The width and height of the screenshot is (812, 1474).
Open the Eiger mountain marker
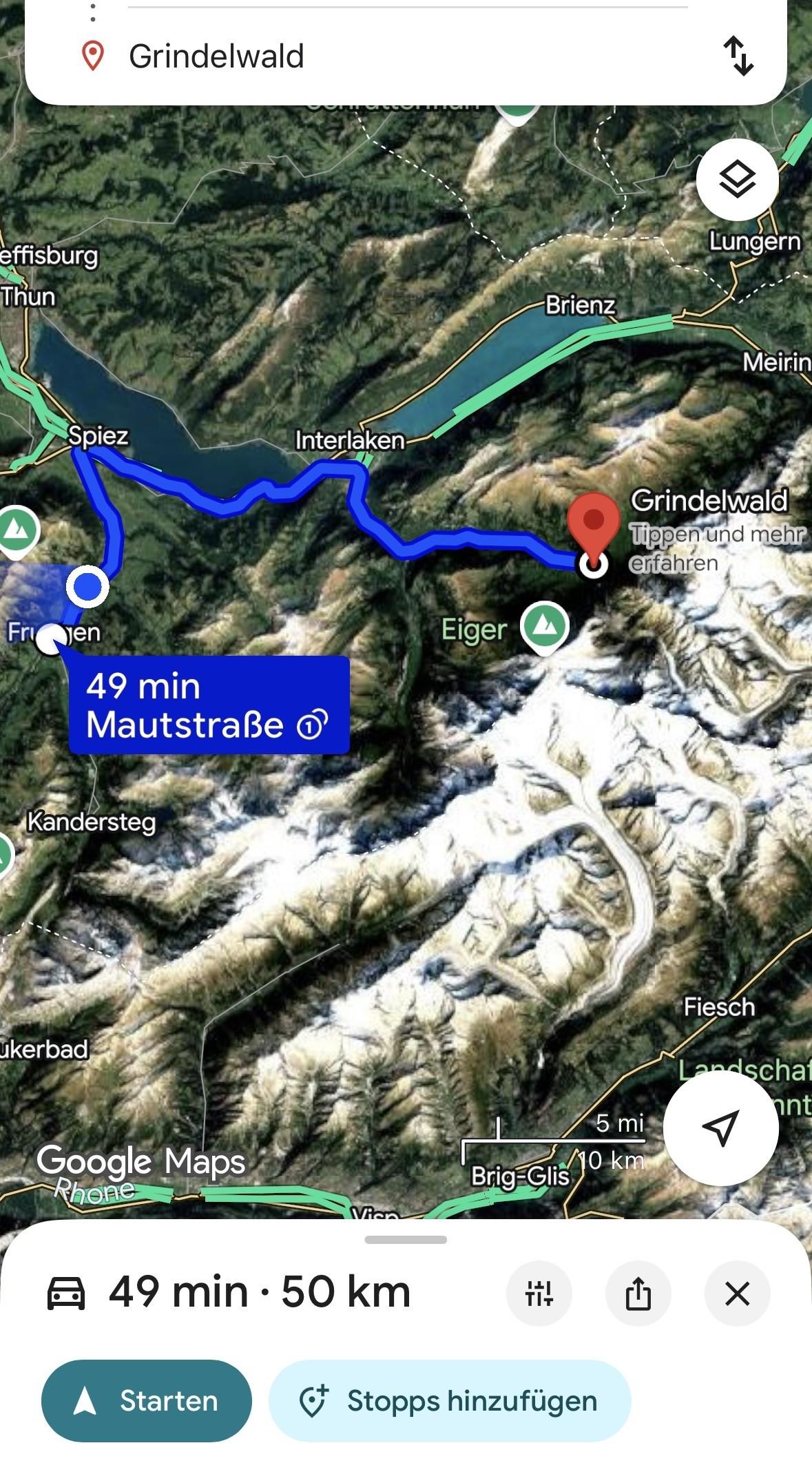(x=544, y=626)
